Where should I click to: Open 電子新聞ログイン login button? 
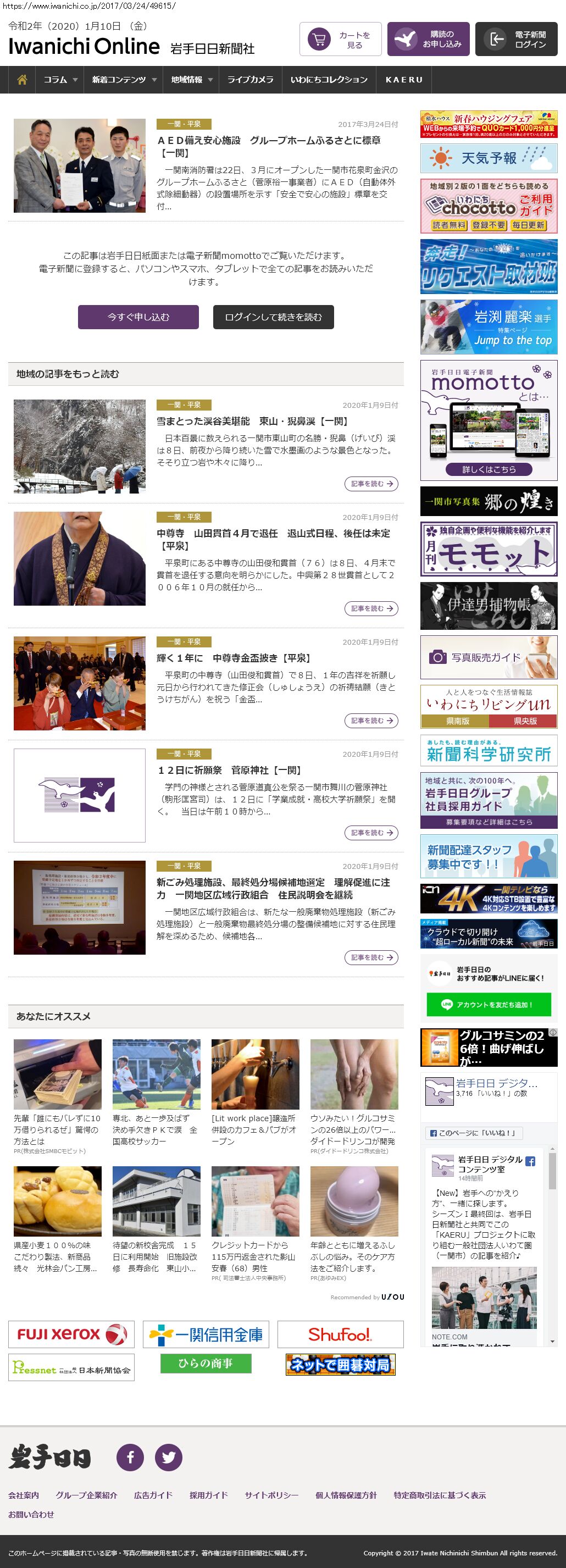[x=516, y=40]
